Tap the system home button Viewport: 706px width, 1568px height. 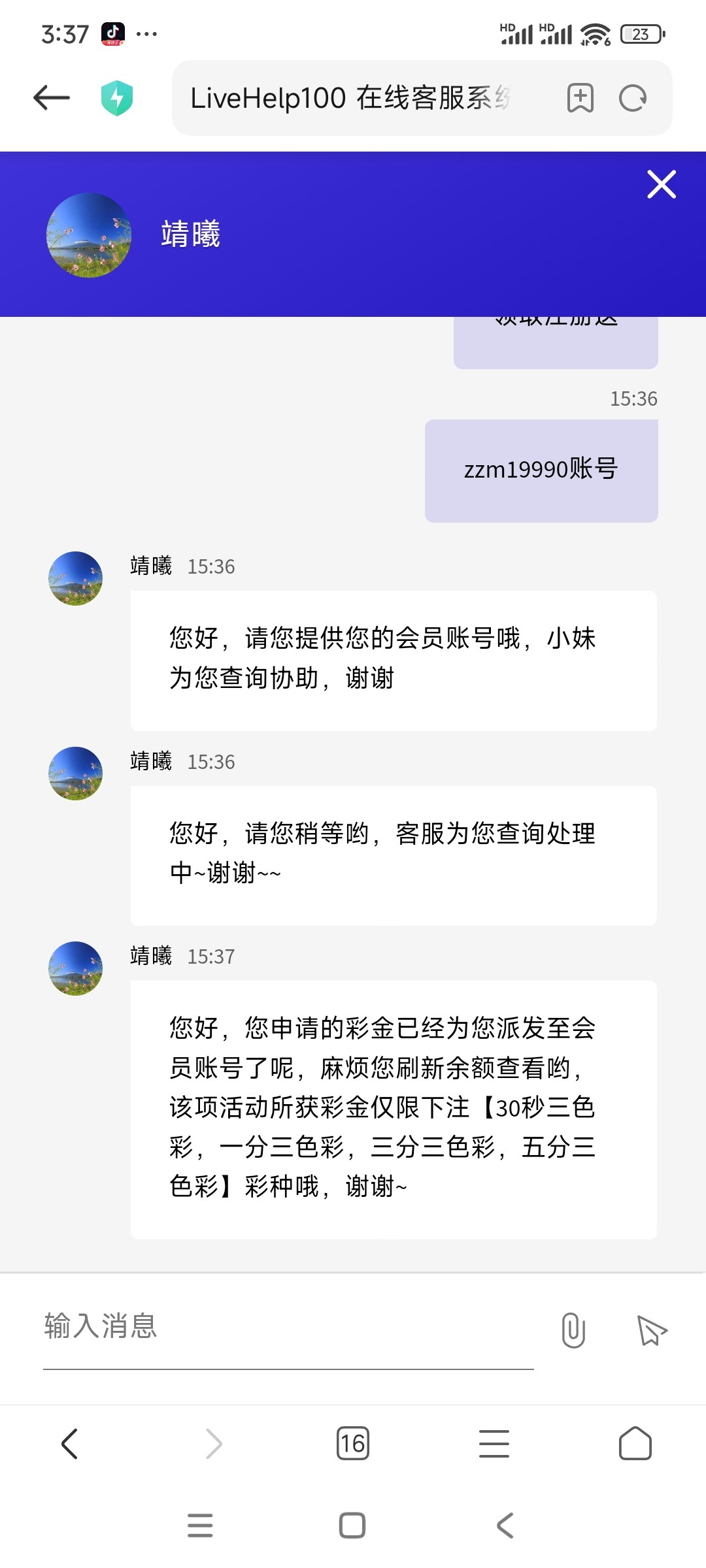point(352,1526)
